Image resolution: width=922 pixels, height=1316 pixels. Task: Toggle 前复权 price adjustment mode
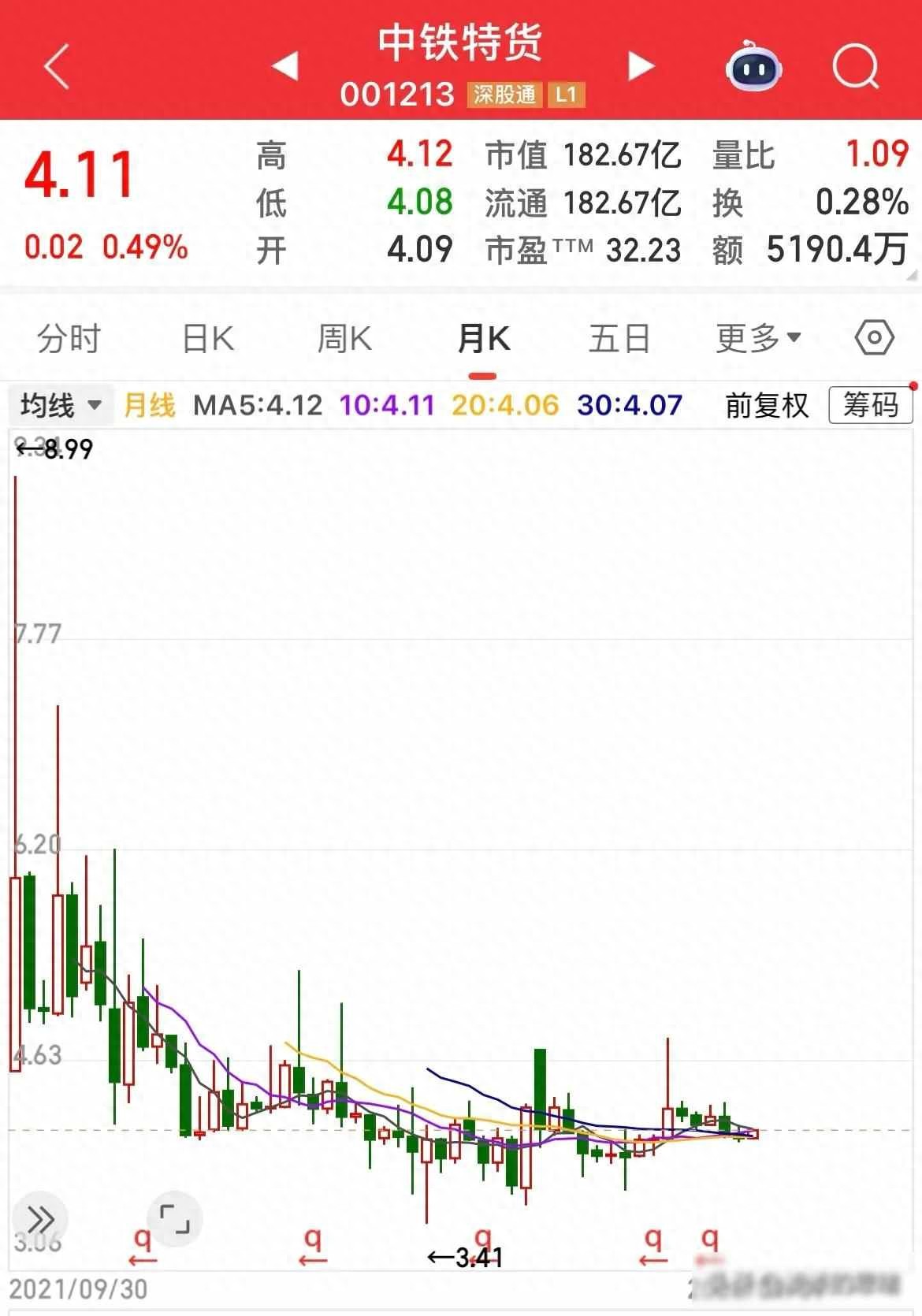(x=765, y=406)
